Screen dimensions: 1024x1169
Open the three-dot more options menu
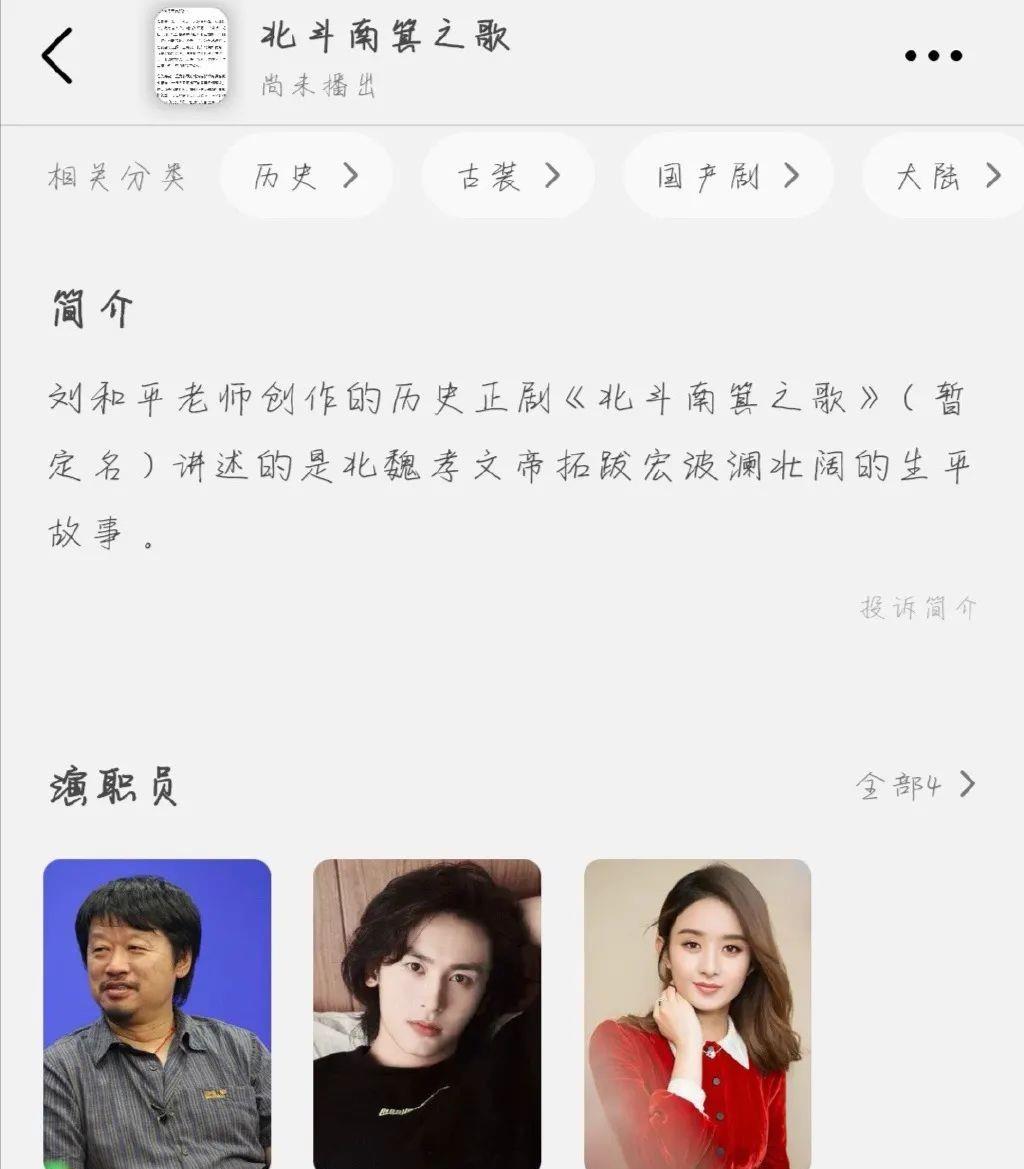point(932,57)
